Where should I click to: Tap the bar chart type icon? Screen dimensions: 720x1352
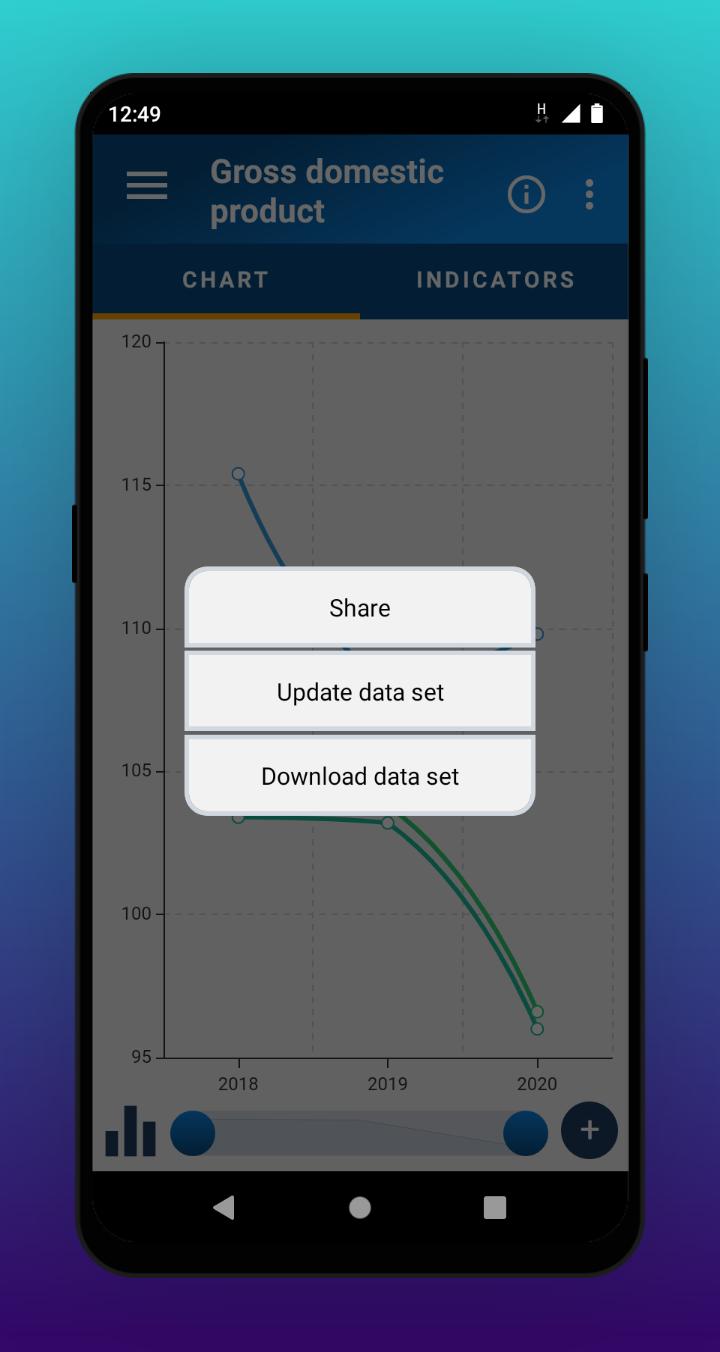coord(131,1131)
